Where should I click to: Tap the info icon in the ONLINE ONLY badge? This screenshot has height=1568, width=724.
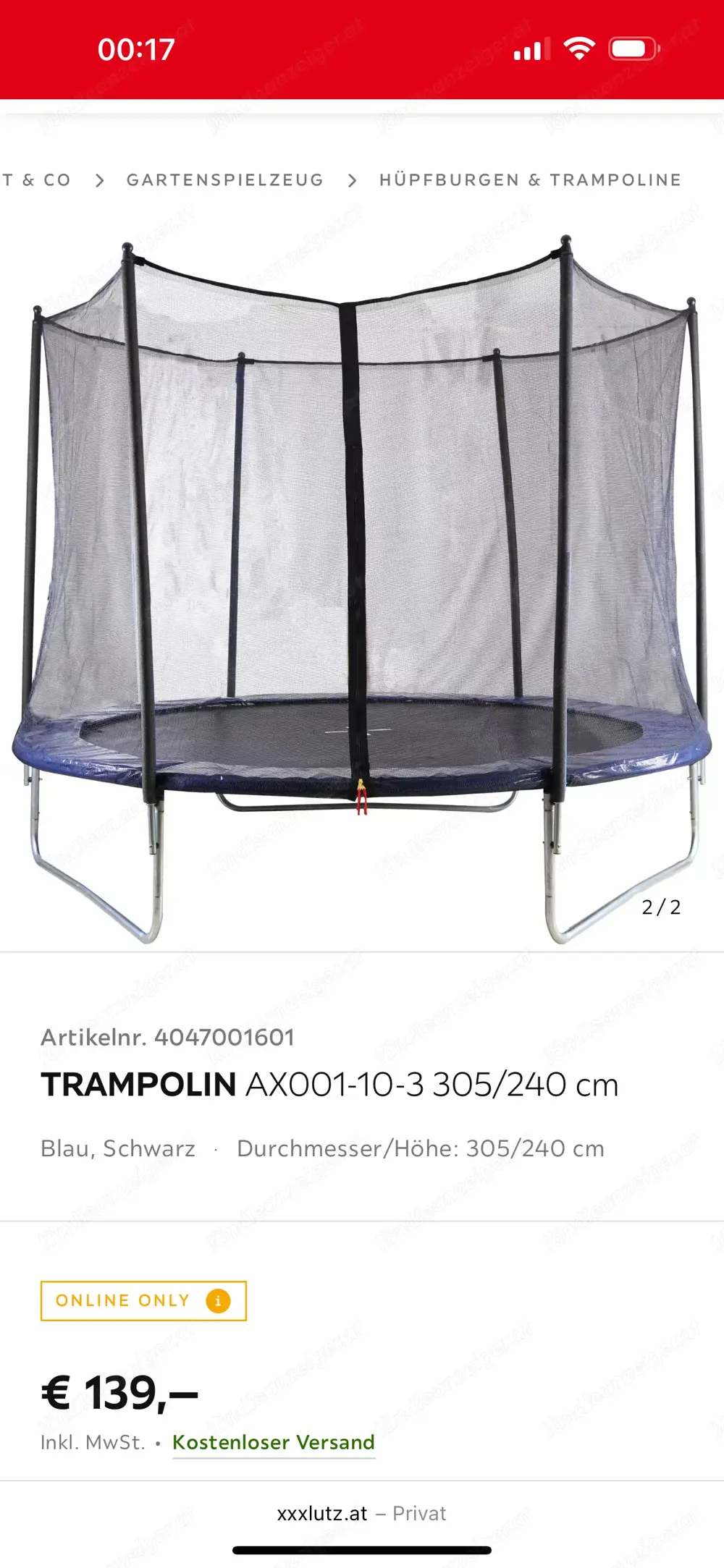click(220, 1300)
